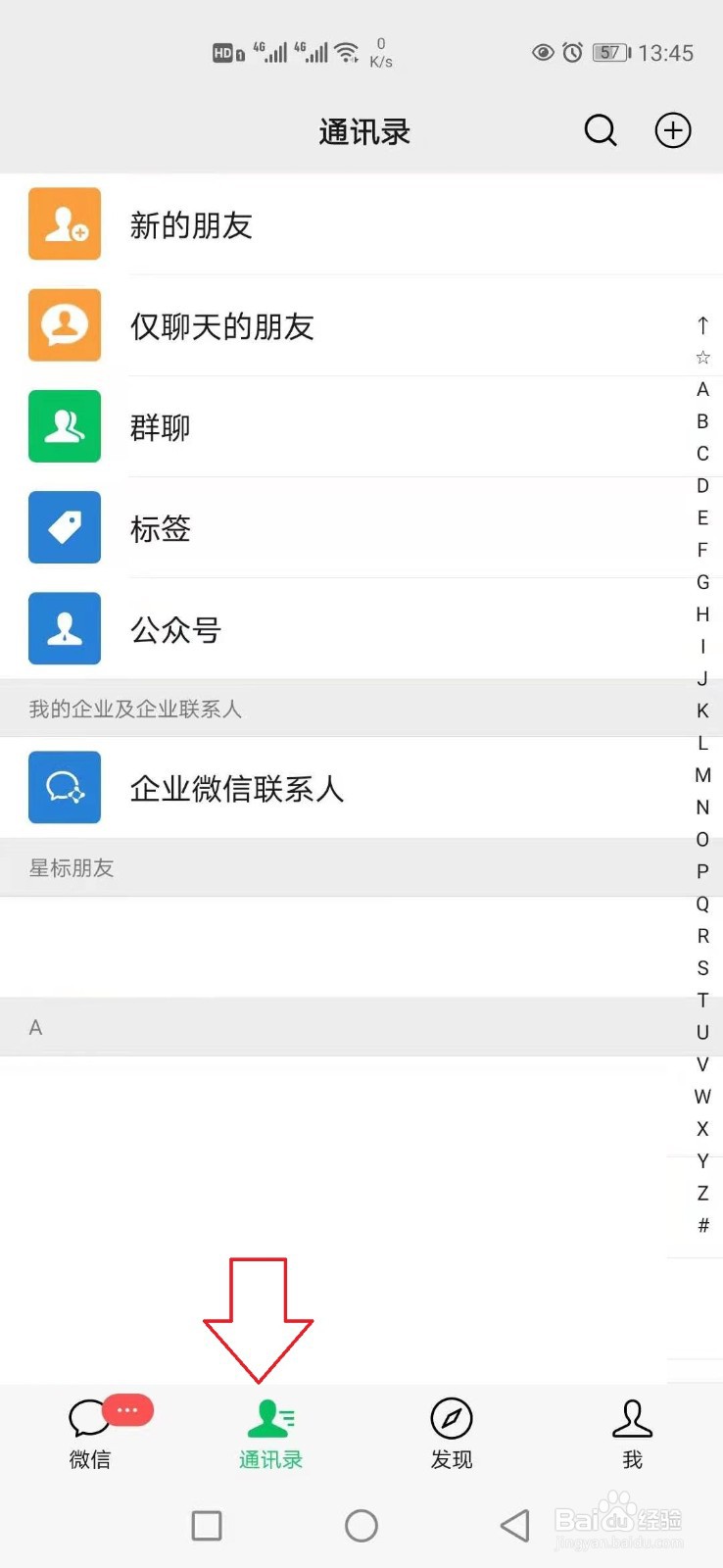The image size is (723, 1568).
Task: Tap the star symbol in alphabet index
Action: click(702, 358)
